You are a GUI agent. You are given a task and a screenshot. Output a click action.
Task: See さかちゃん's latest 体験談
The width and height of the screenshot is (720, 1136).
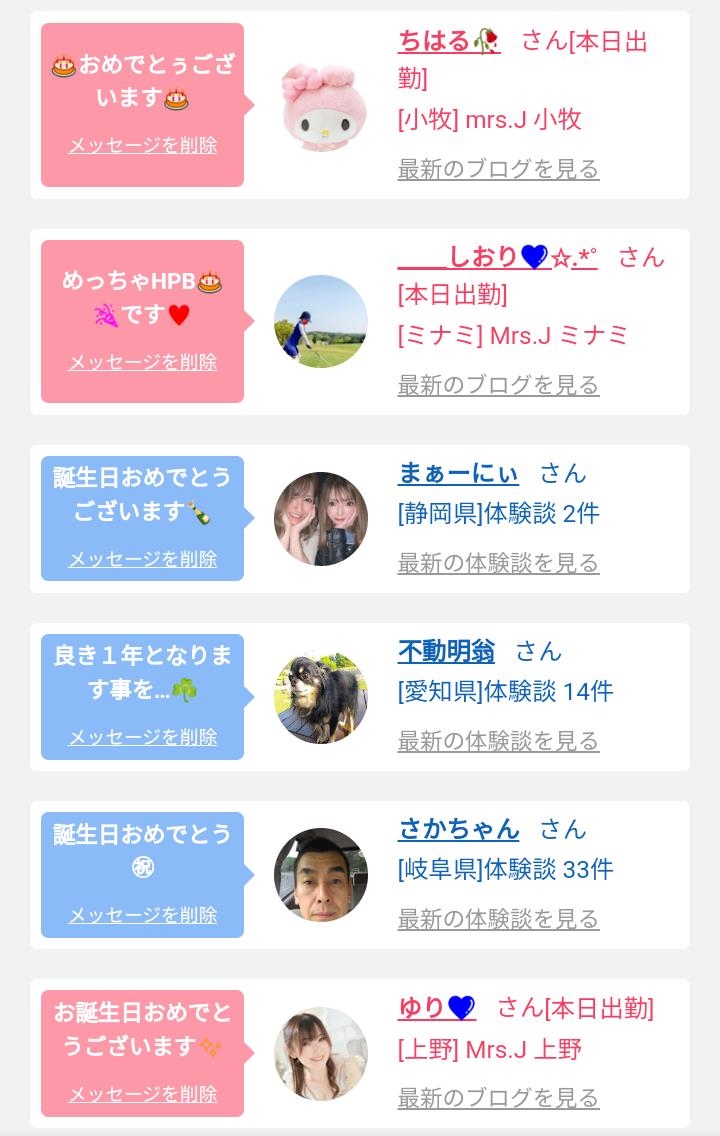coord(498,919)
